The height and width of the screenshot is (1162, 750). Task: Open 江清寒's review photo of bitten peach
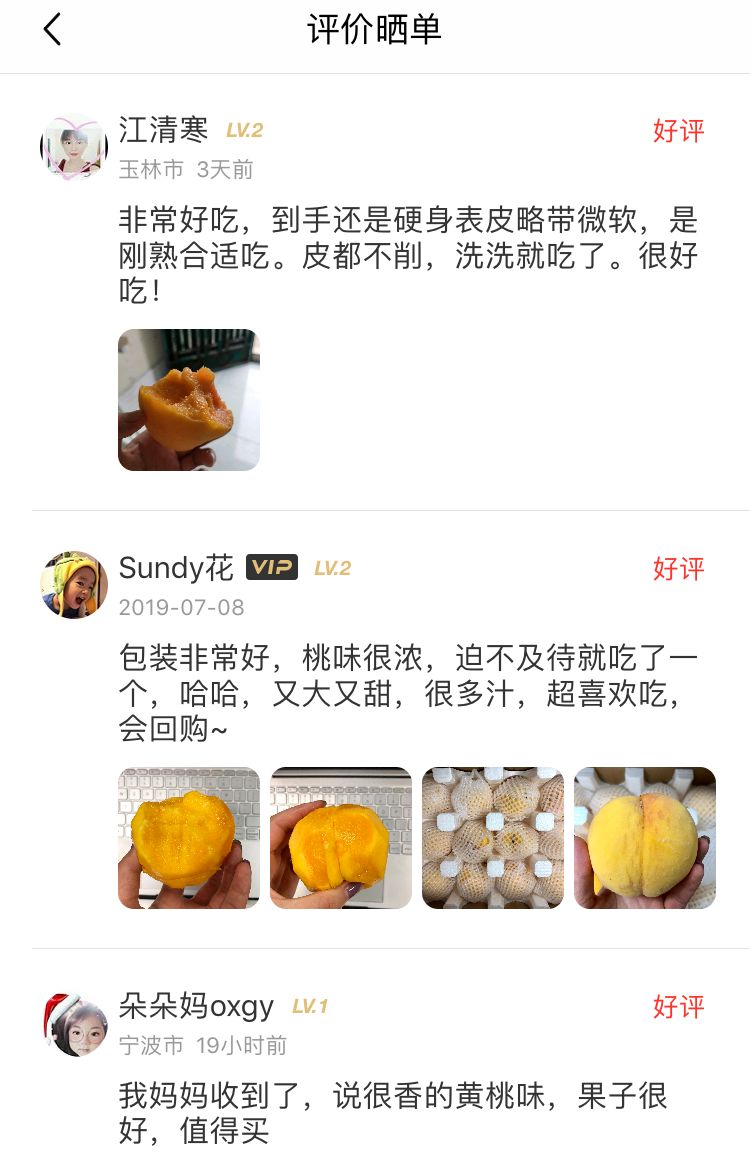pyautogui.click(x=189, y=400)
